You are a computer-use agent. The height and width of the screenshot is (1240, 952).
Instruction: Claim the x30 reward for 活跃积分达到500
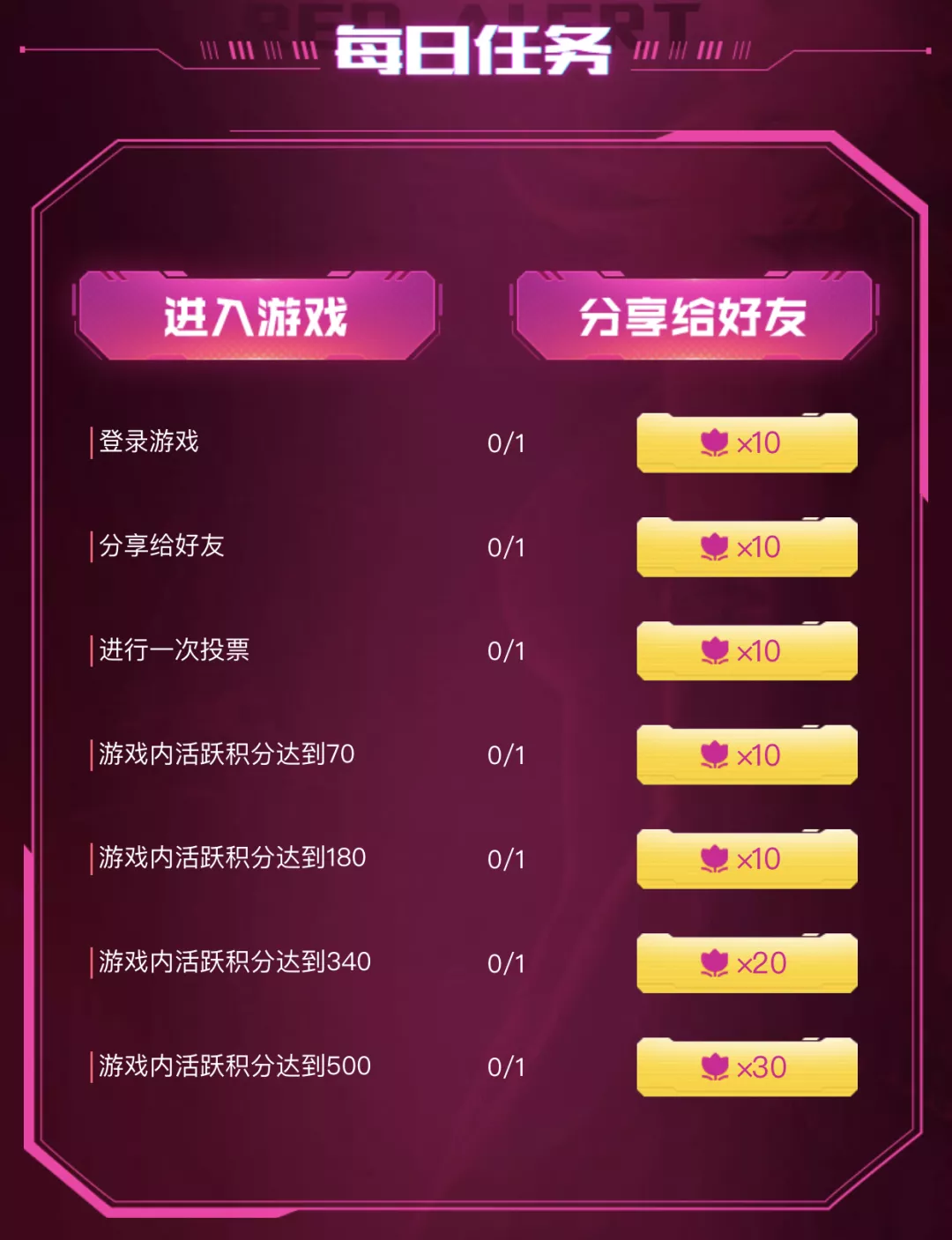pos(747,1066)
